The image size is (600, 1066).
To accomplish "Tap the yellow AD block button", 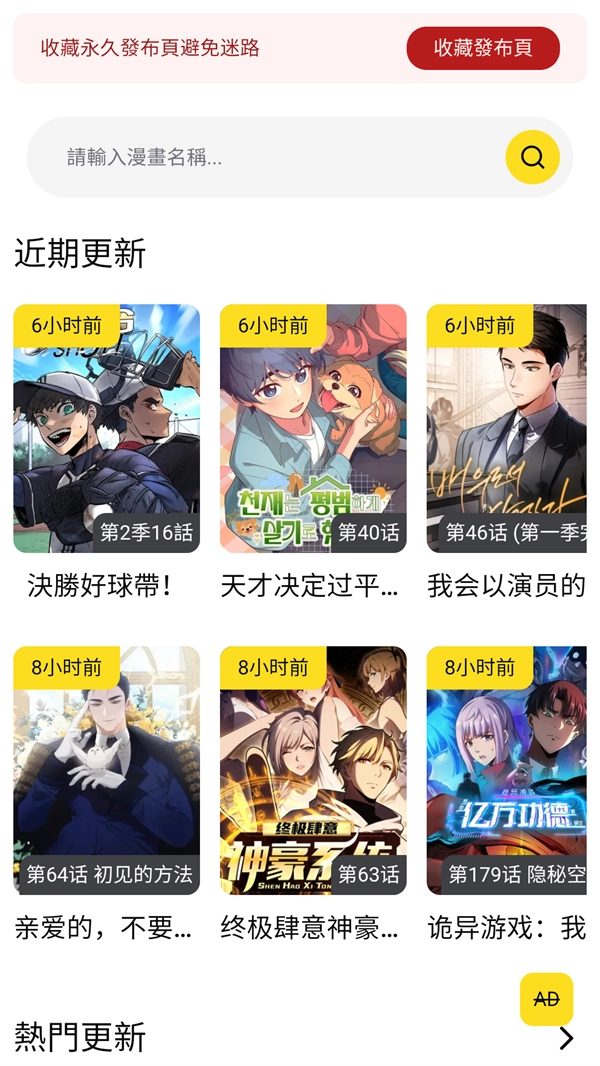I will click(546, 999).
